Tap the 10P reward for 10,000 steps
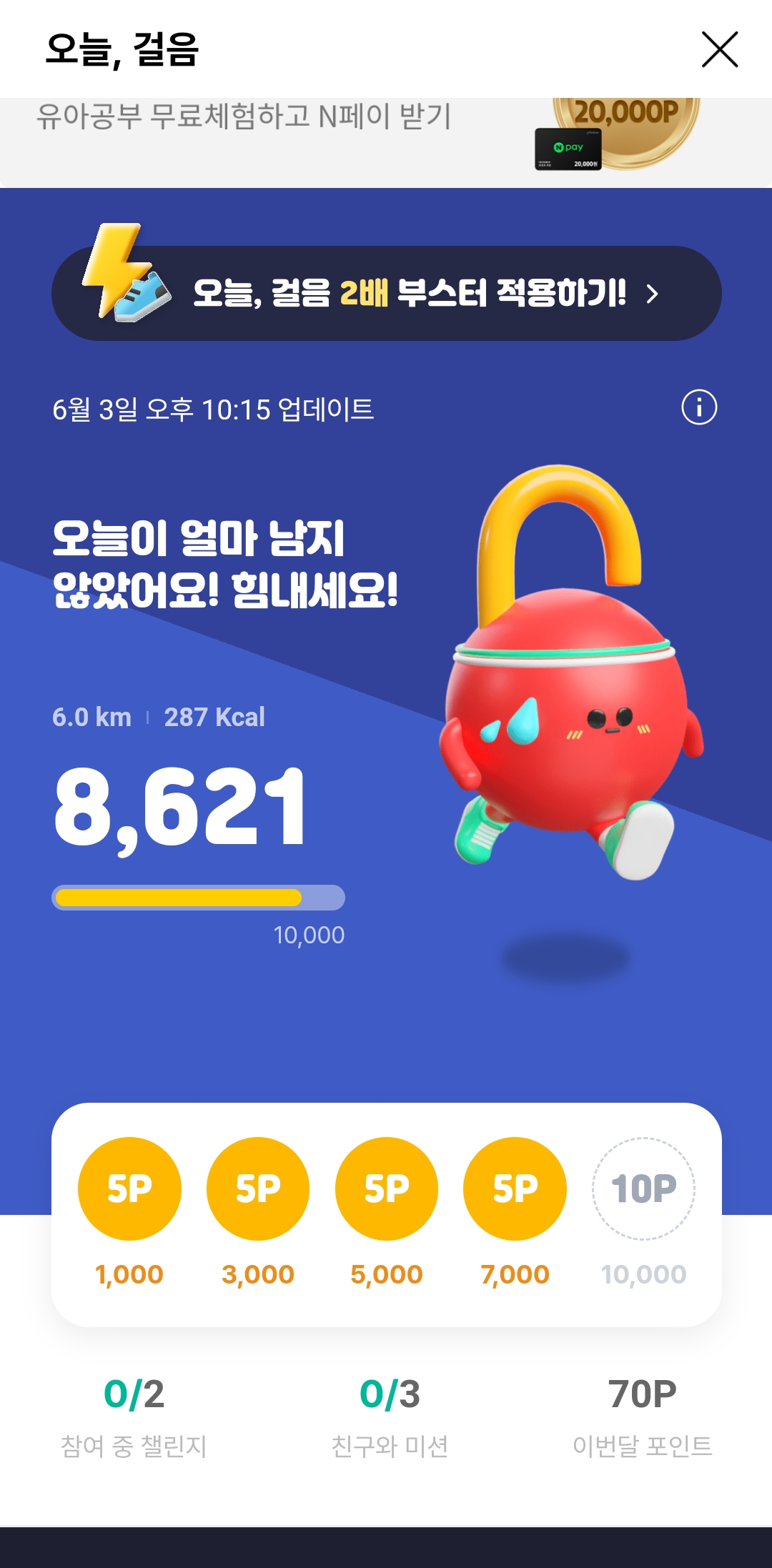The image size is (772, 1568). 643,1189
